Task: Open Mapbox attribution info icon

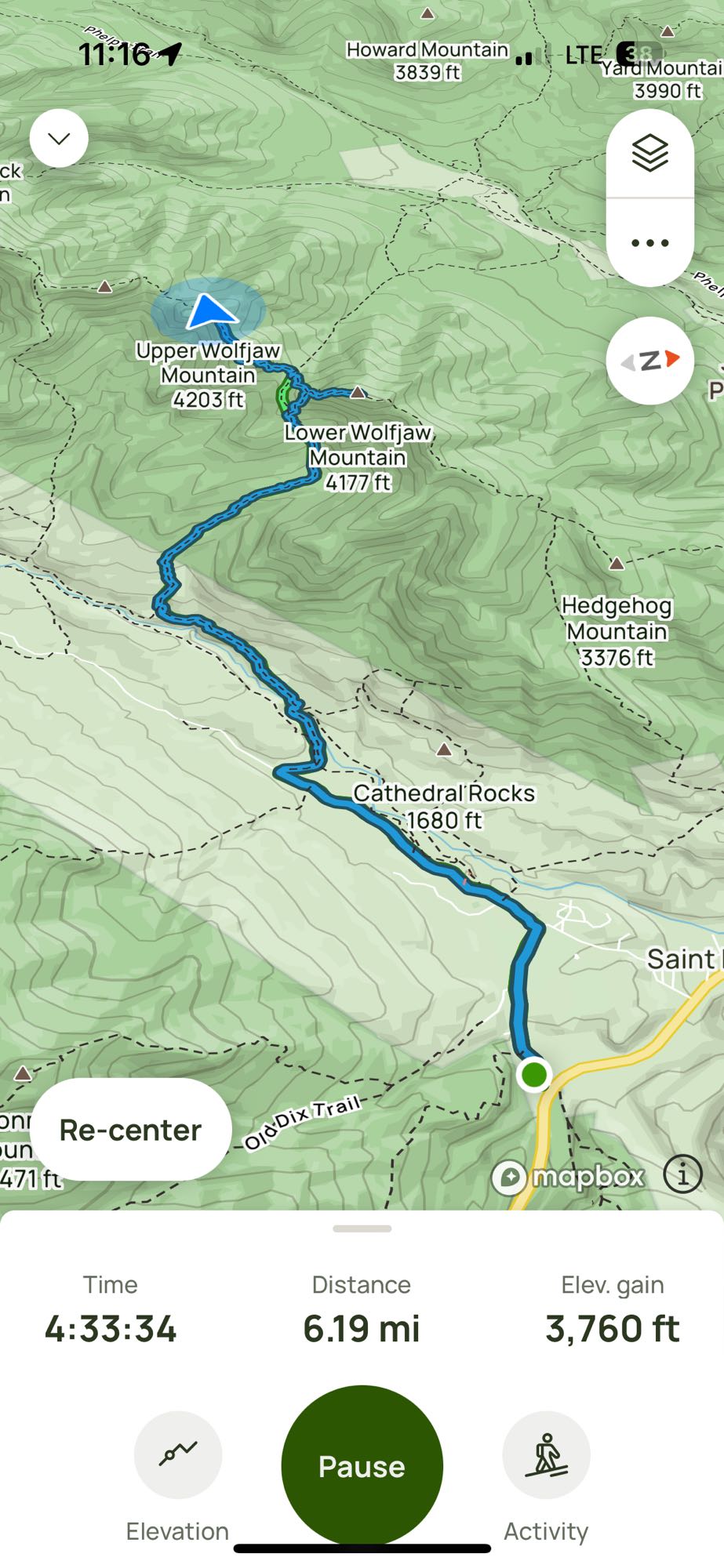Action: coord(682,1174)
